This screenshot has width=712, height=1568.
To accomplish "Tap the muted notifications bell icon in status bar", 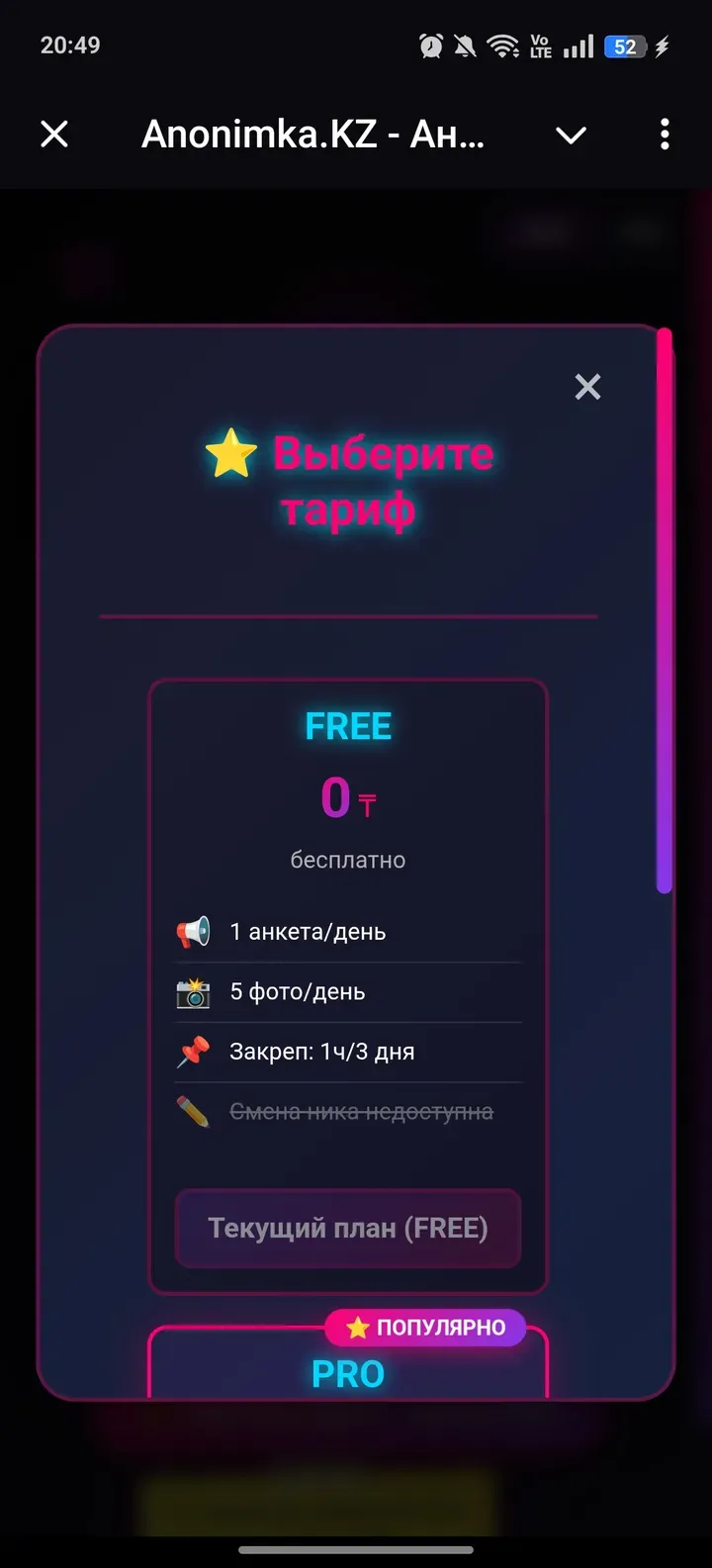I will pyautogui.click(x=464, y=45).
